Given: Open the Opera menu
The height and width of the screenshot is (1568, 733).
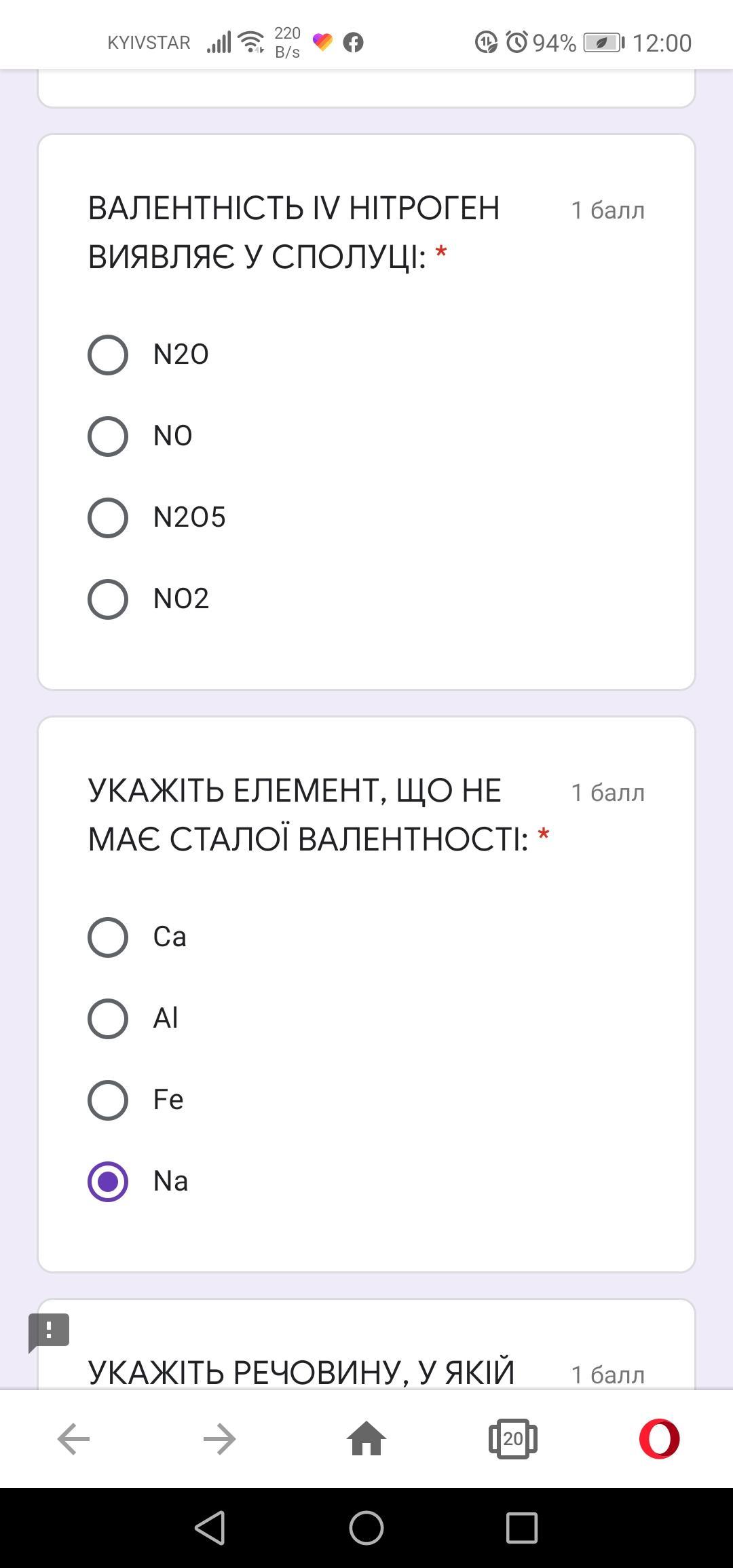Looking at the screenshot, I should [659, 1438].
